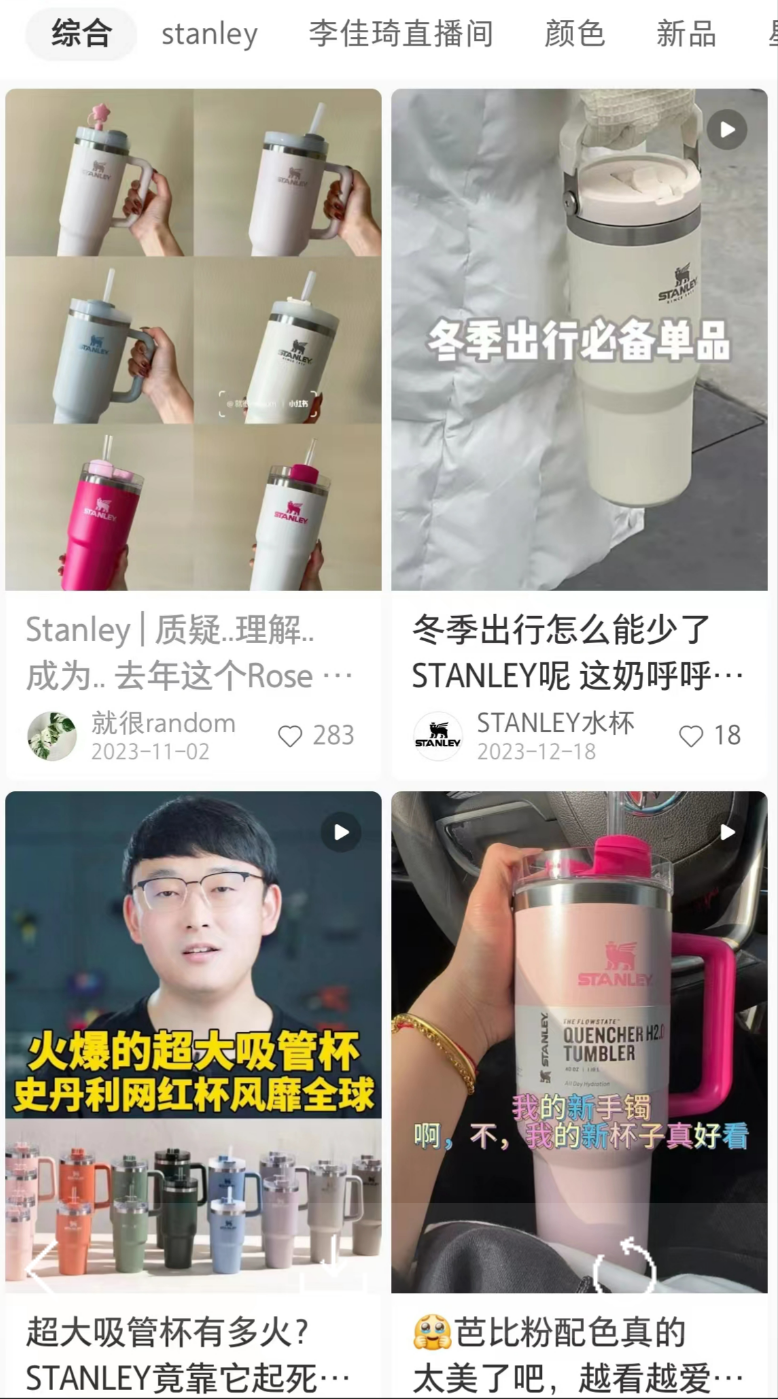Open the 李佳琦直播间 tab

[401, 34]
